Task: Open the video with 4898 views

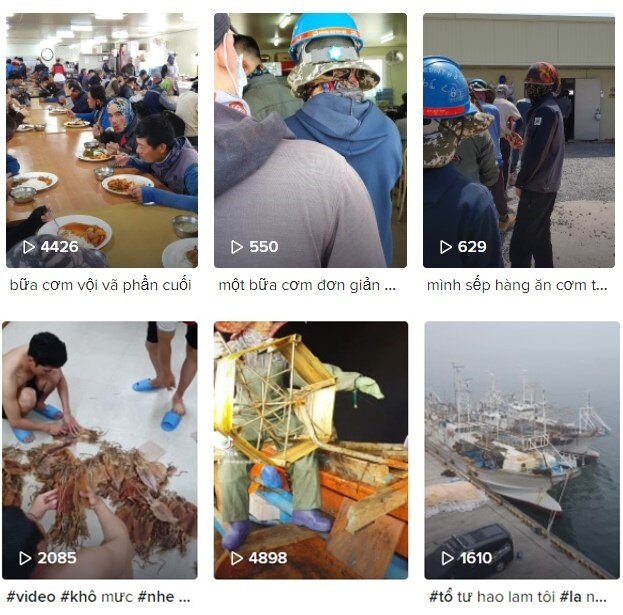Action: click(x=310, y=450)
